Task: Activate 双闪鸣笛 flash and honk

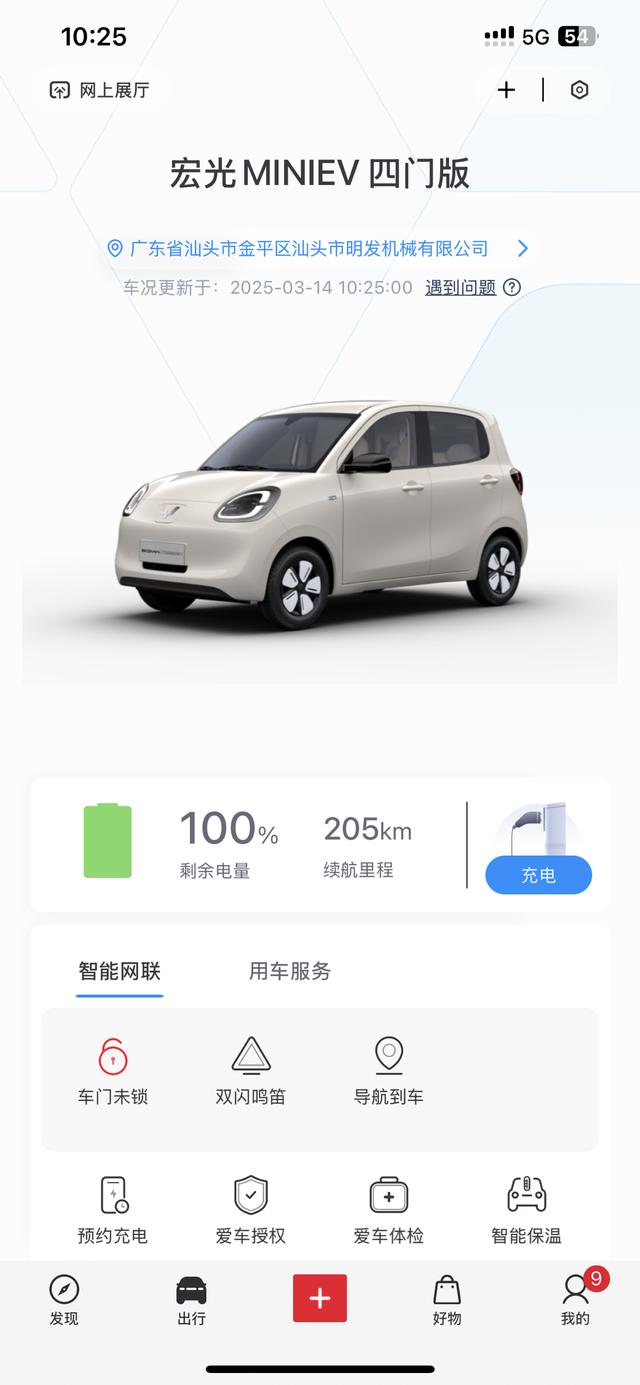Action: (x=251, y=1071)
